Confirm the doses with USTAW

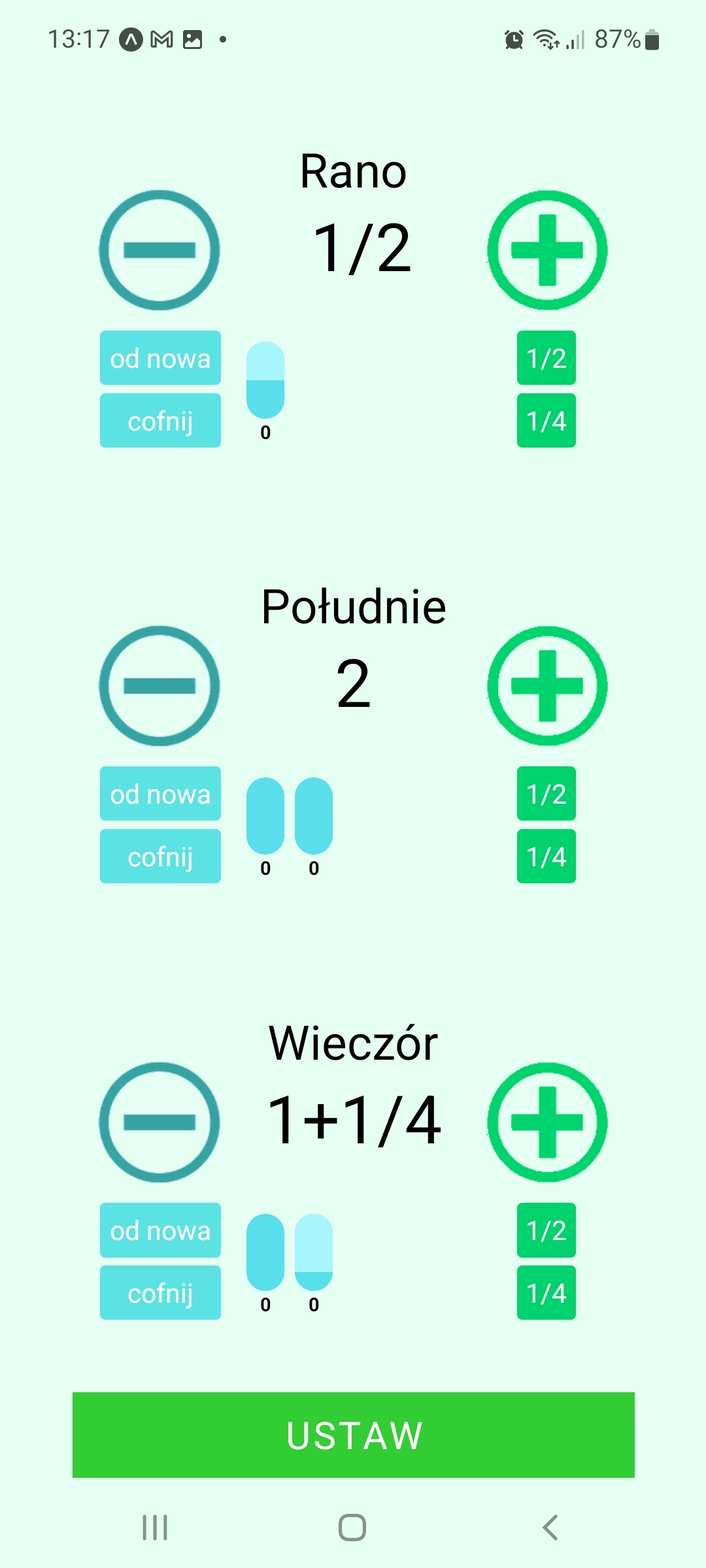[354, 1435]
